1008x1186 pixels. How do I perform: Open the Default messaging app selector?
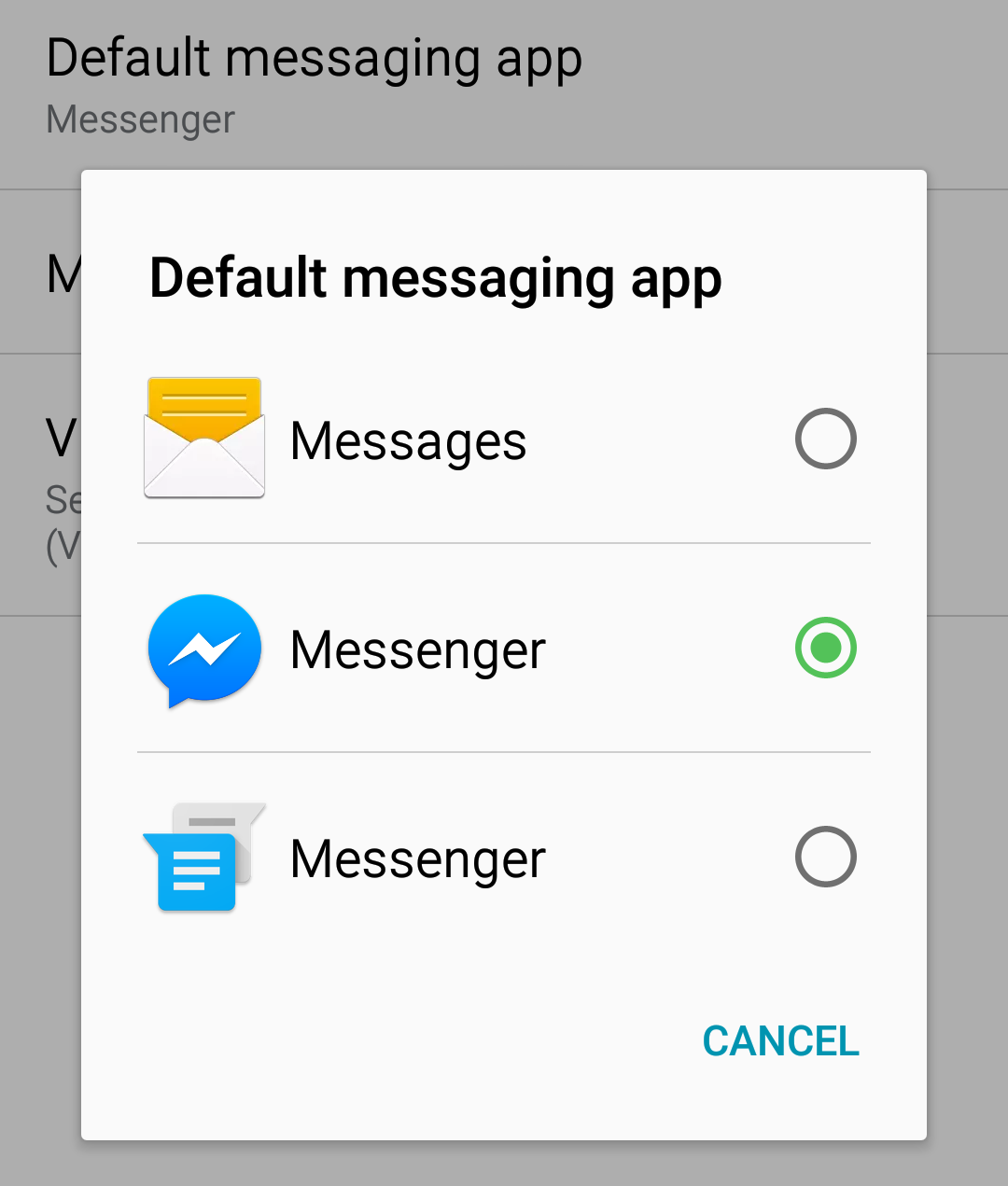(315, 58)
